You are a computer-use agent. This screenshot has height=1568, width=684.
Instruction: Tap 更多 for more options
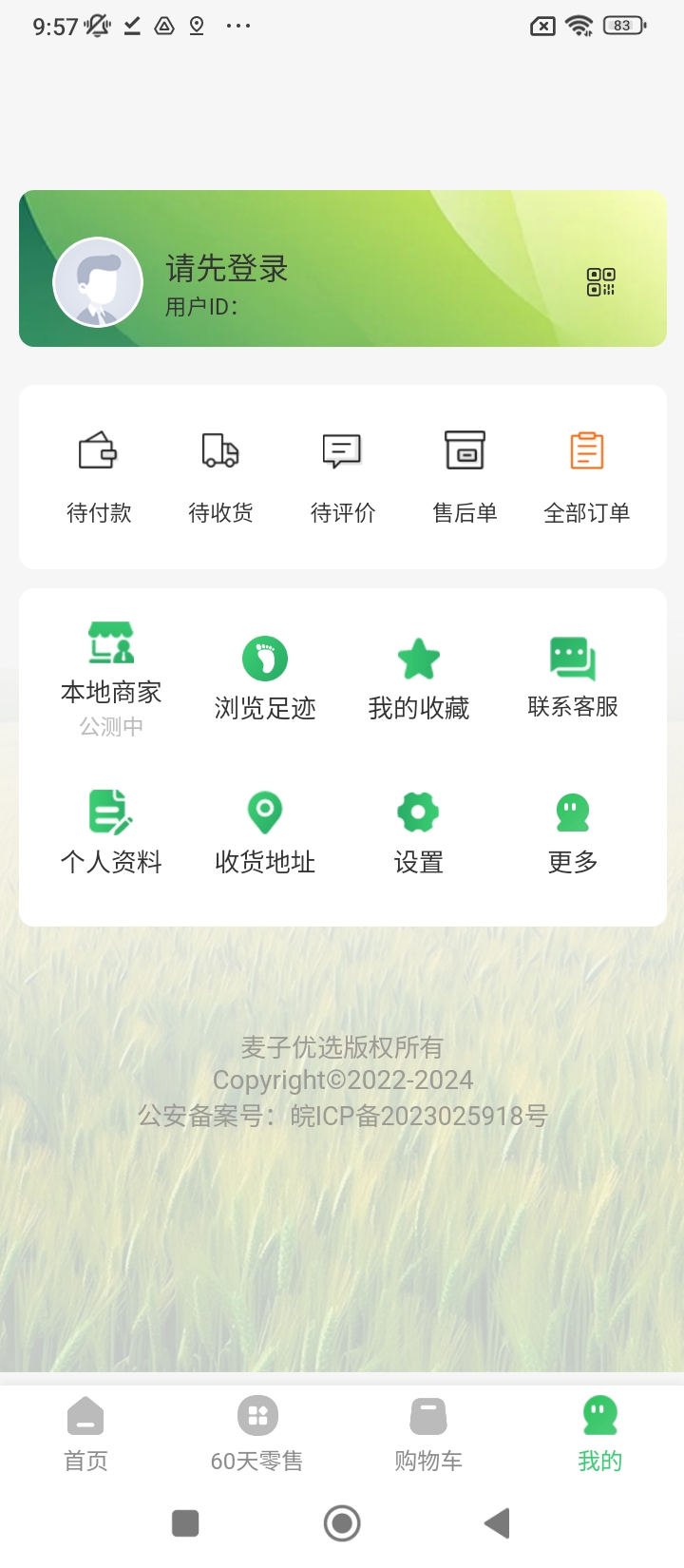[x=573, y=831]
